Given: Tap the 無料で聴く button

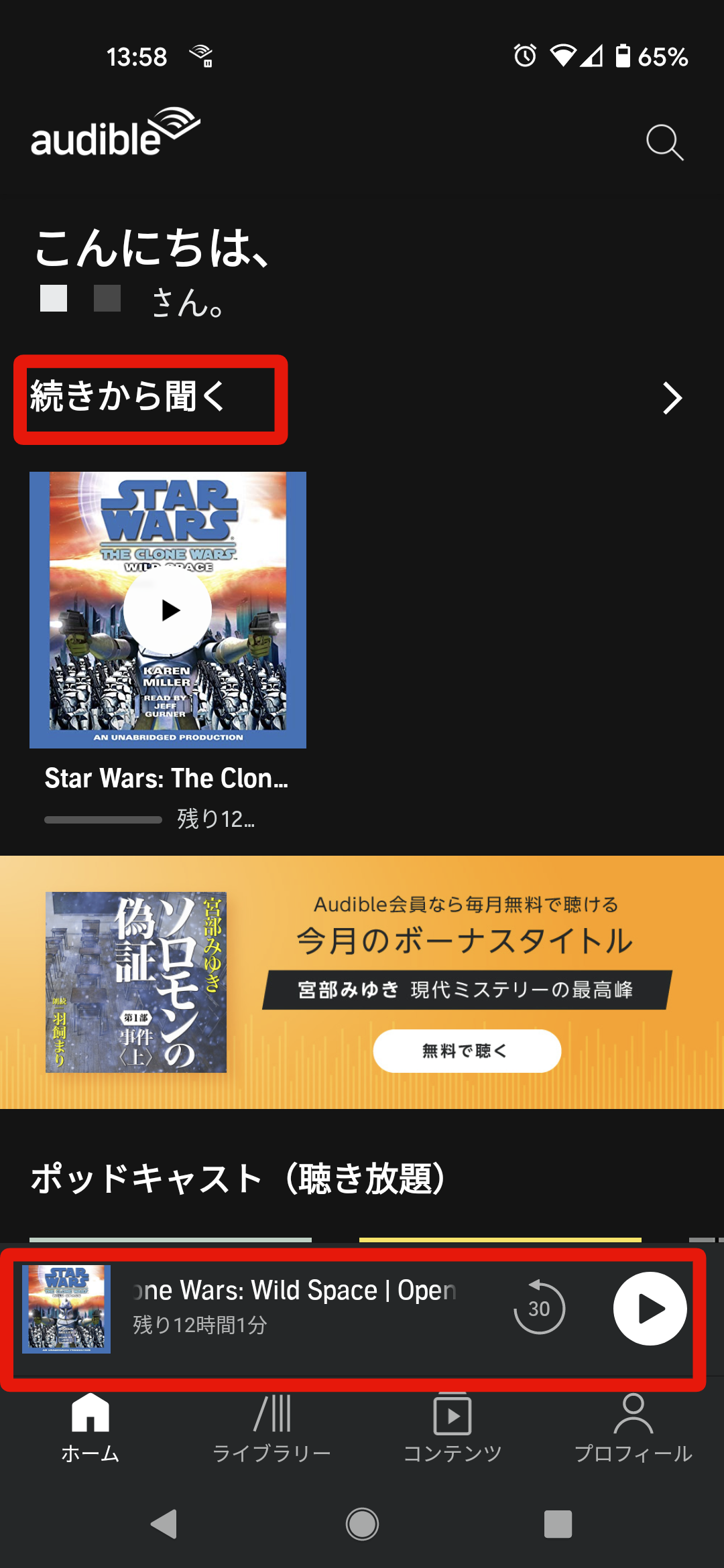Looking at the screenshot, I should (467, 1051).
